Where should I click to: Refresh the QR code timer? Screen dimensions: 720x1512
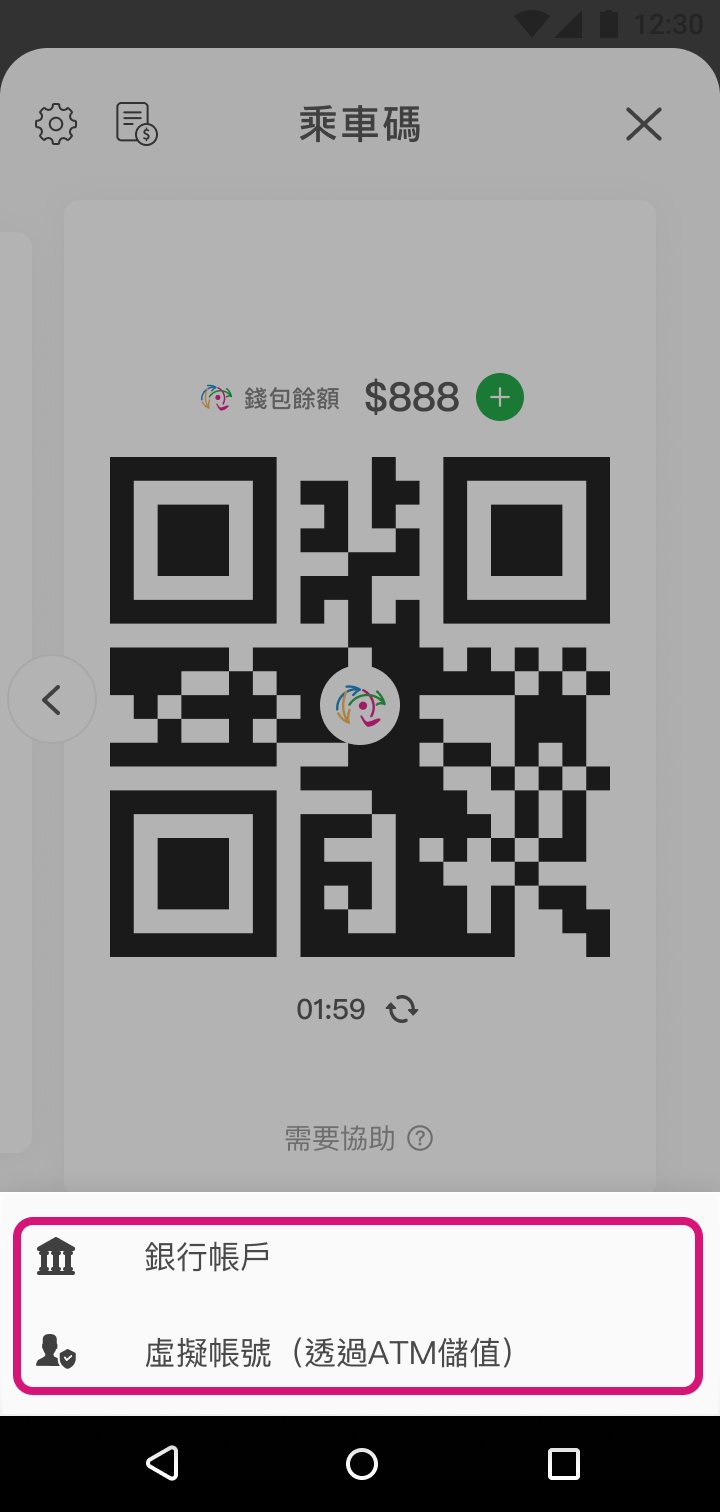402,1009
